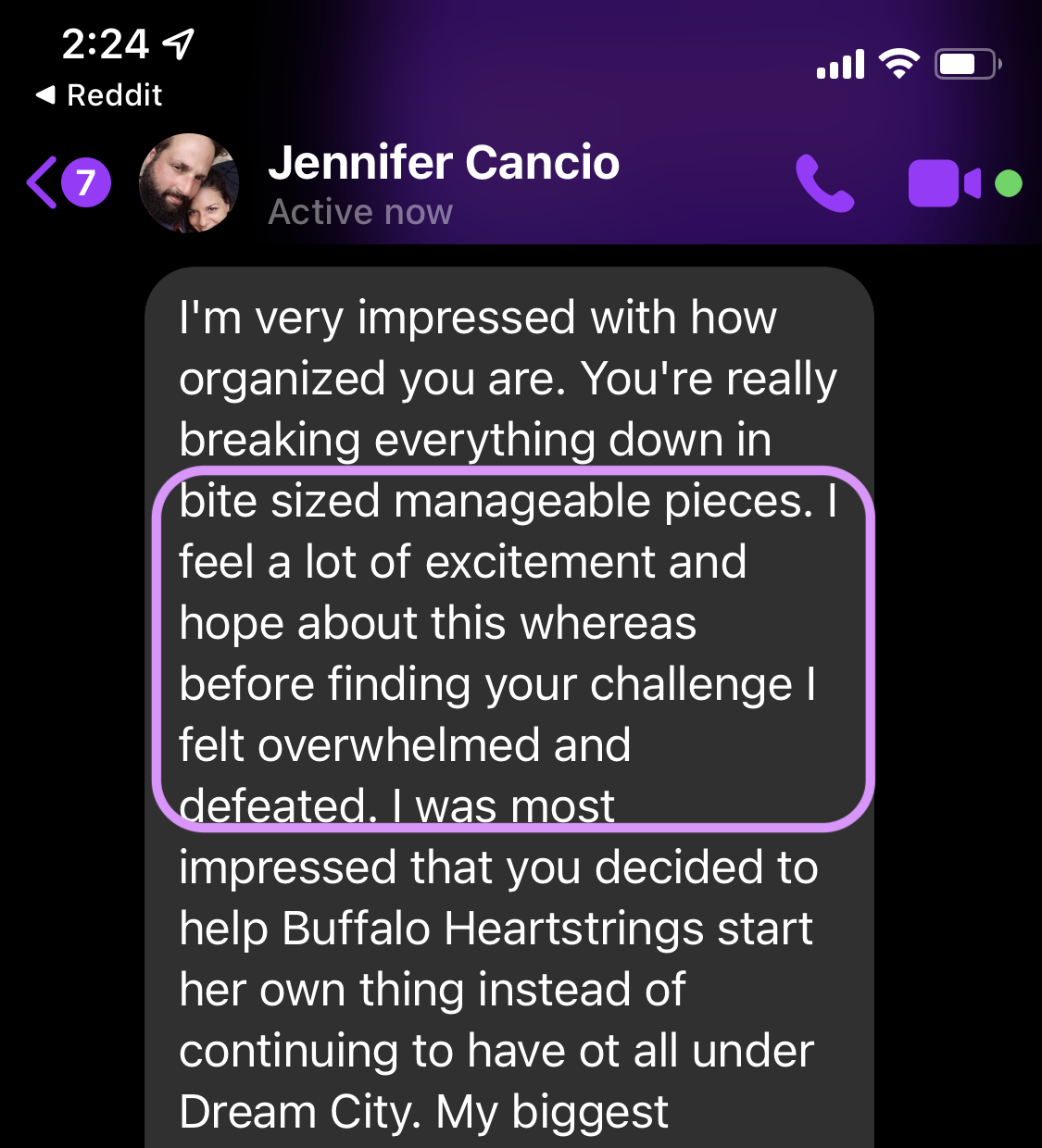Open Jennifer Cancio's profile picture

189,183
